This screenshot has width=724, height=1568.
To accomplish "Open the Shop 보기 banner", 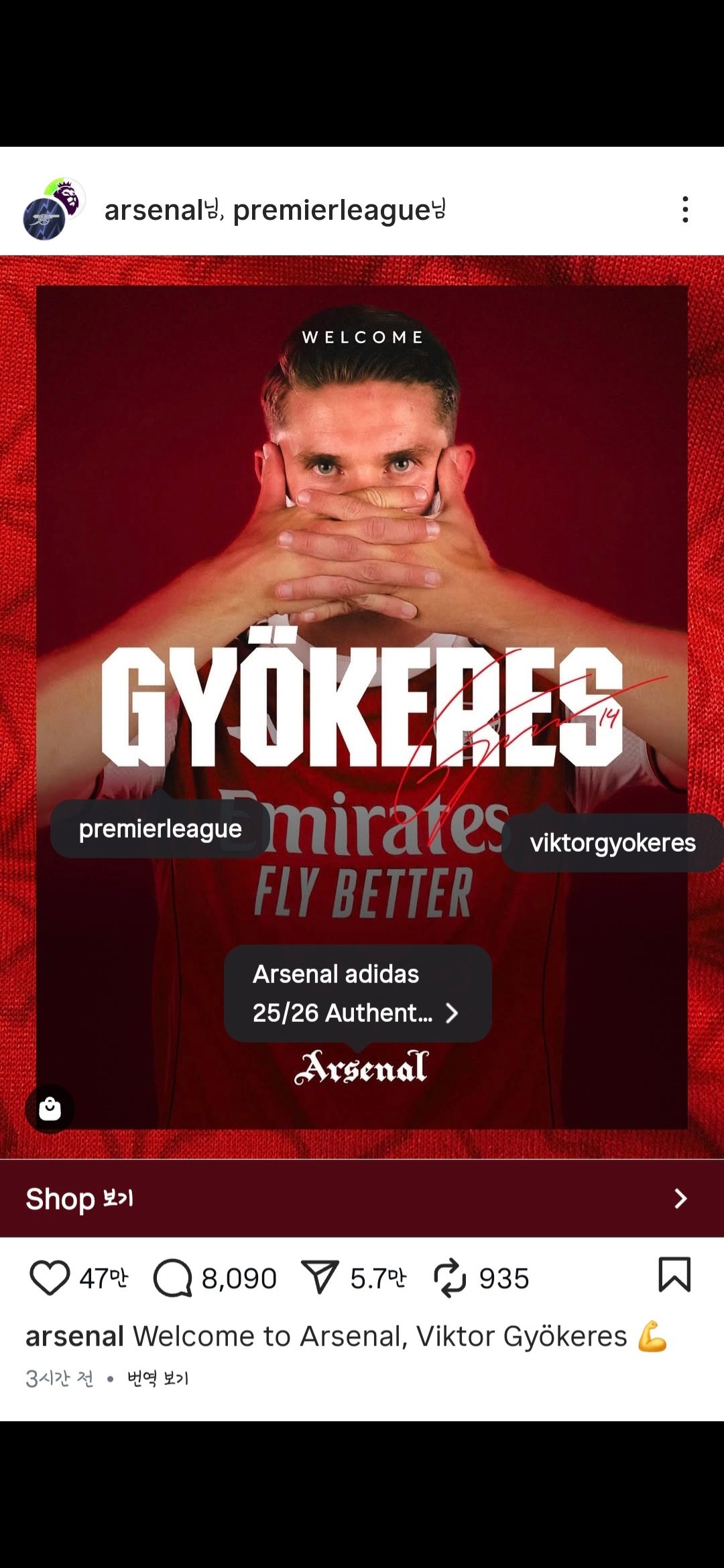I will 362,1198.
